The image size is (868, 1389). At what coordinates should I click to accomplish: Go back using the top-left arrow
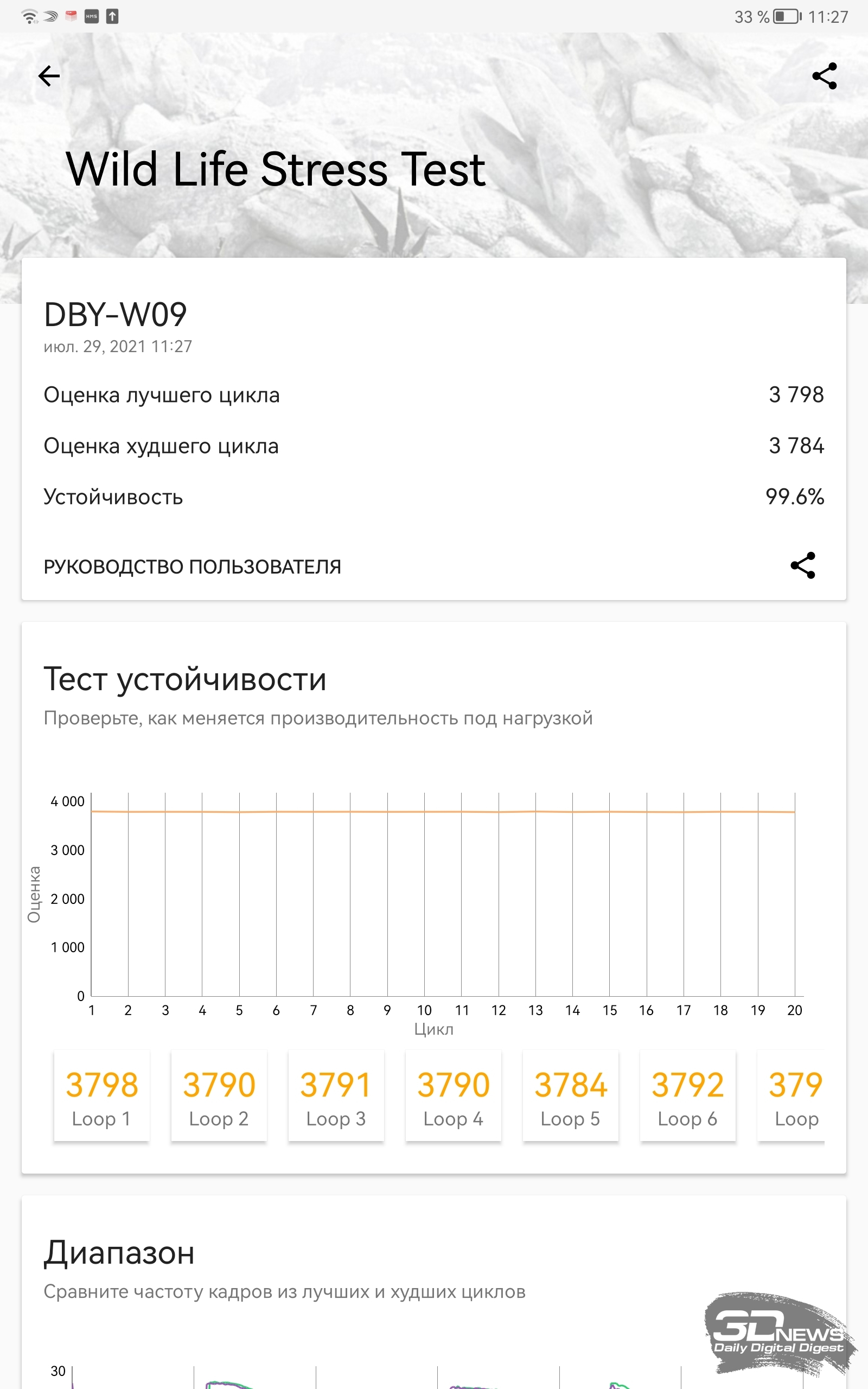click(x=49, y=76)
